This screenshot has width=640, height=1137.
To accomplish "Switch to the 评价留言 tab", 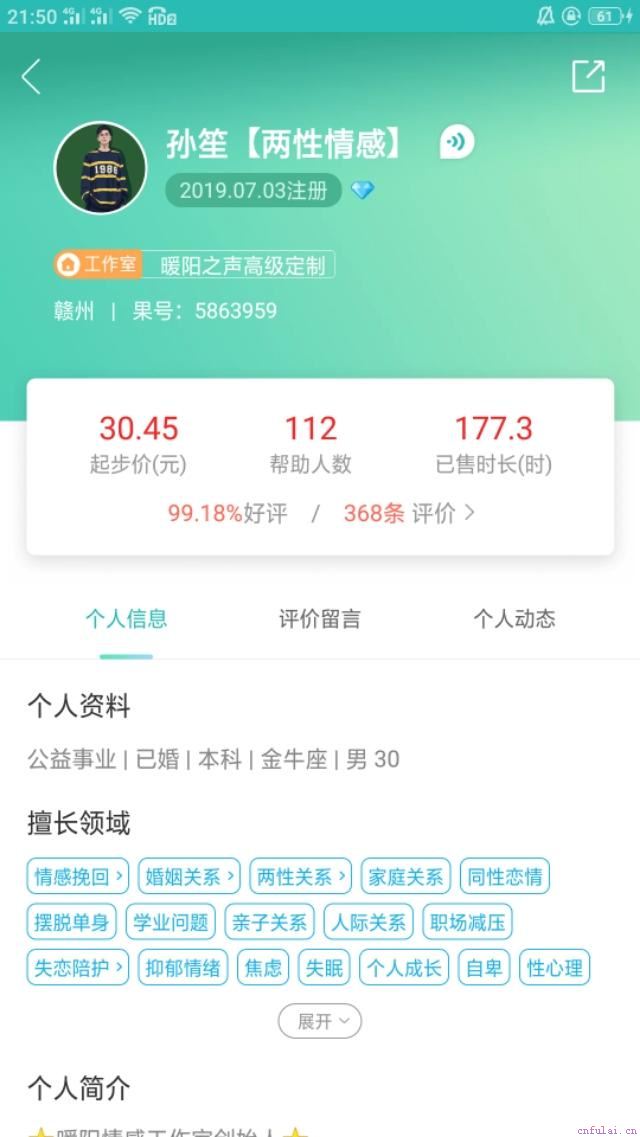I will tap(319, 619).
